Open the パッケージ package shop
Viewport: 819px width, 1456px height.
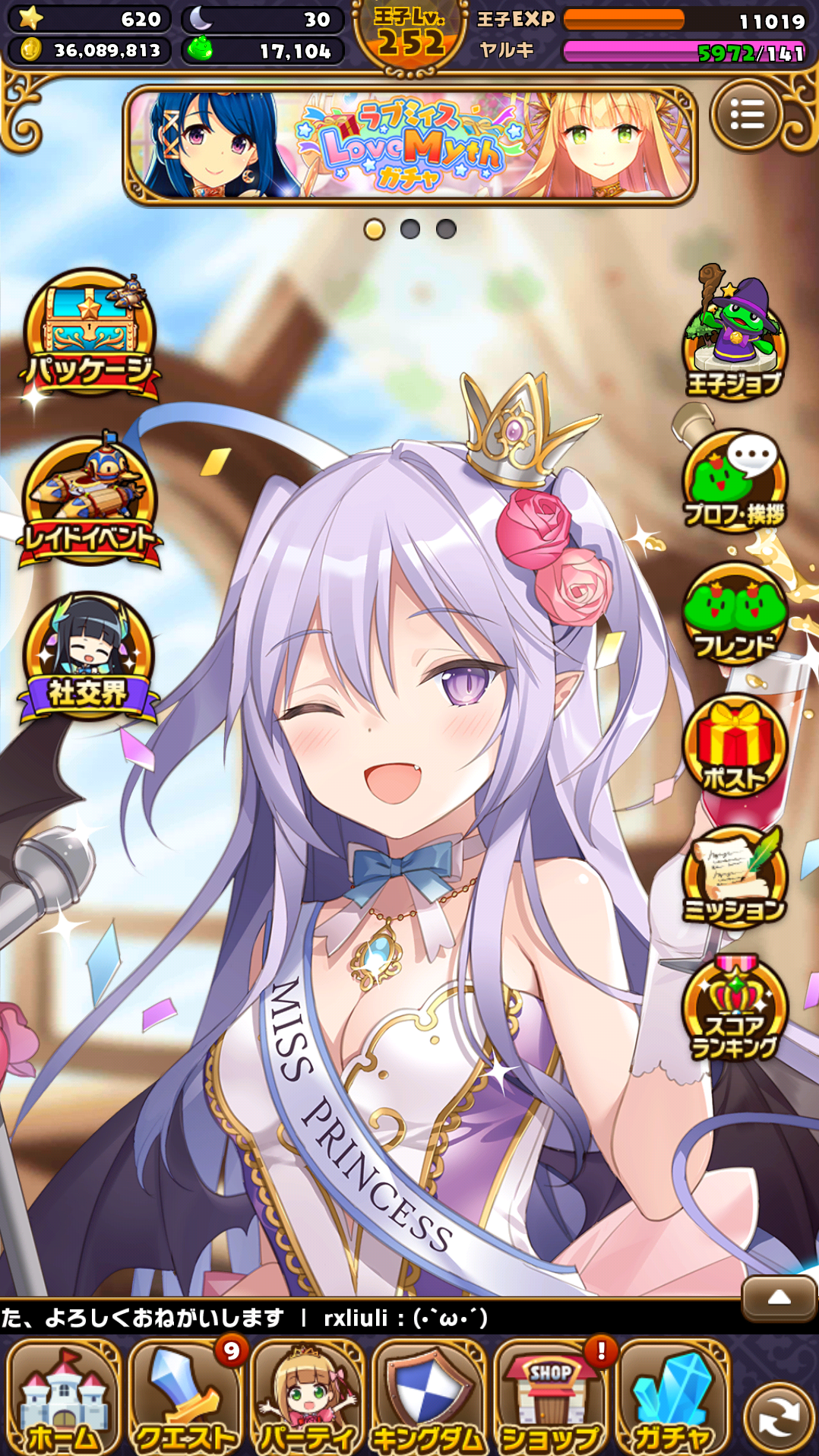[x=90, y=334]
